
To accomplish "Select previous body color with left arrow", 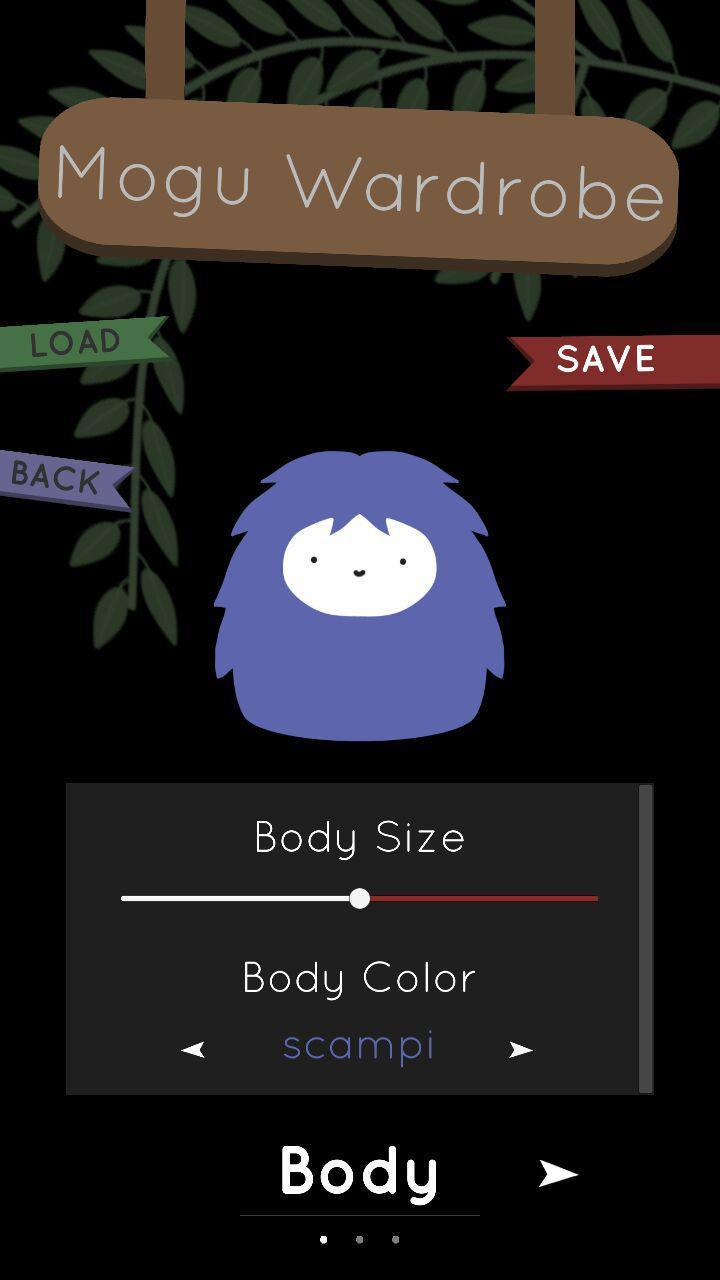I will [193, 1049].
